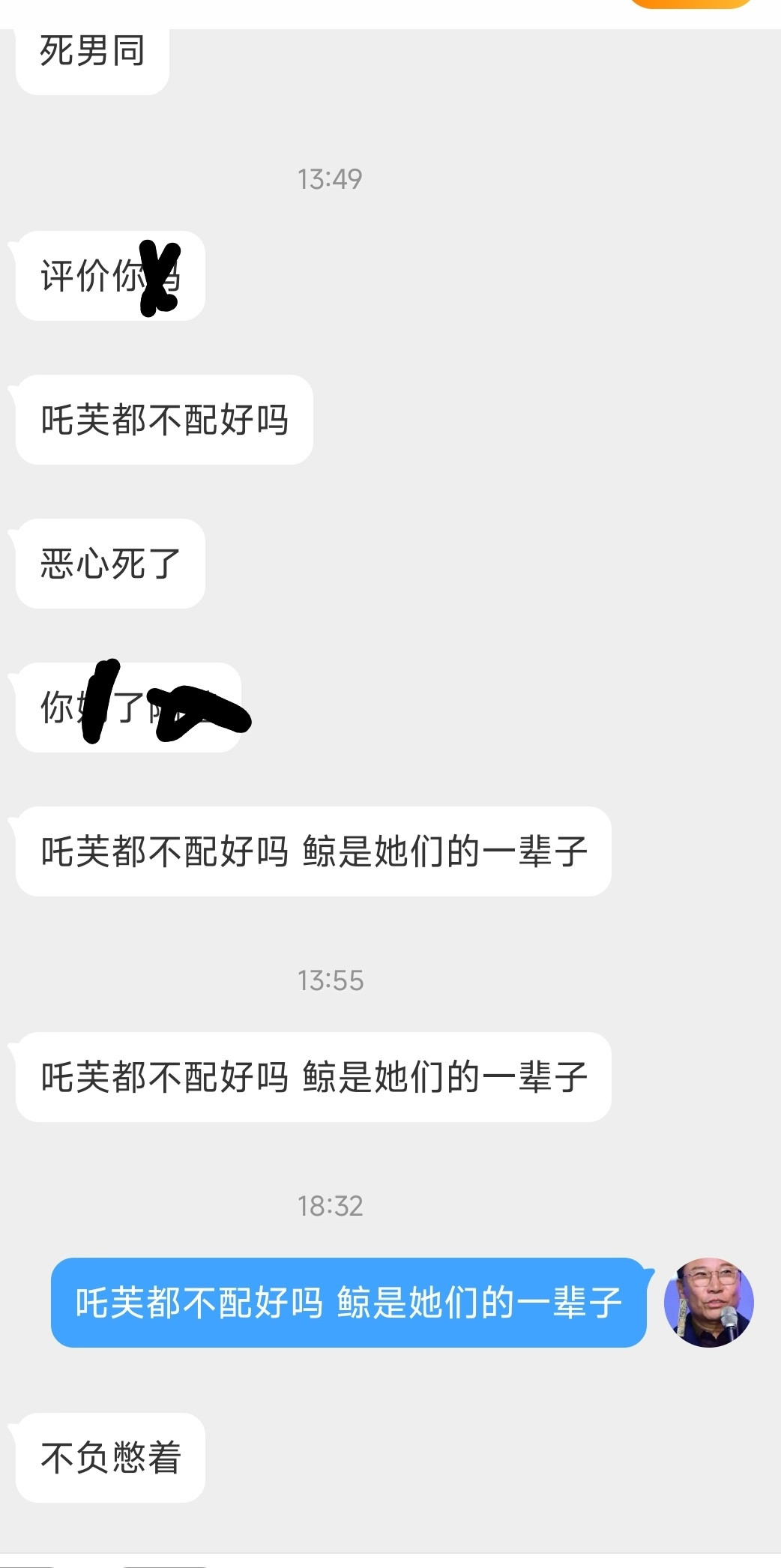Select the repeated 鲸是她们的一辈子 message below 13:55
Screen dimensions: 781x1568
[x=312, y=1077]
